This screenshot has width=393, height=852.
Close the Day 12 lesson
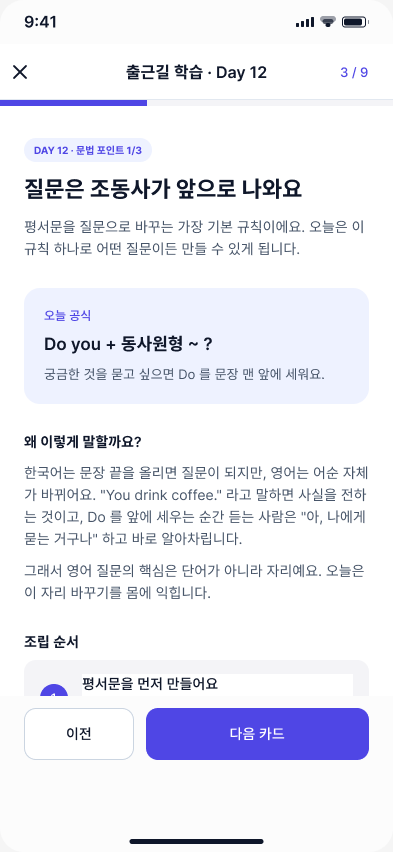(20, 72)
